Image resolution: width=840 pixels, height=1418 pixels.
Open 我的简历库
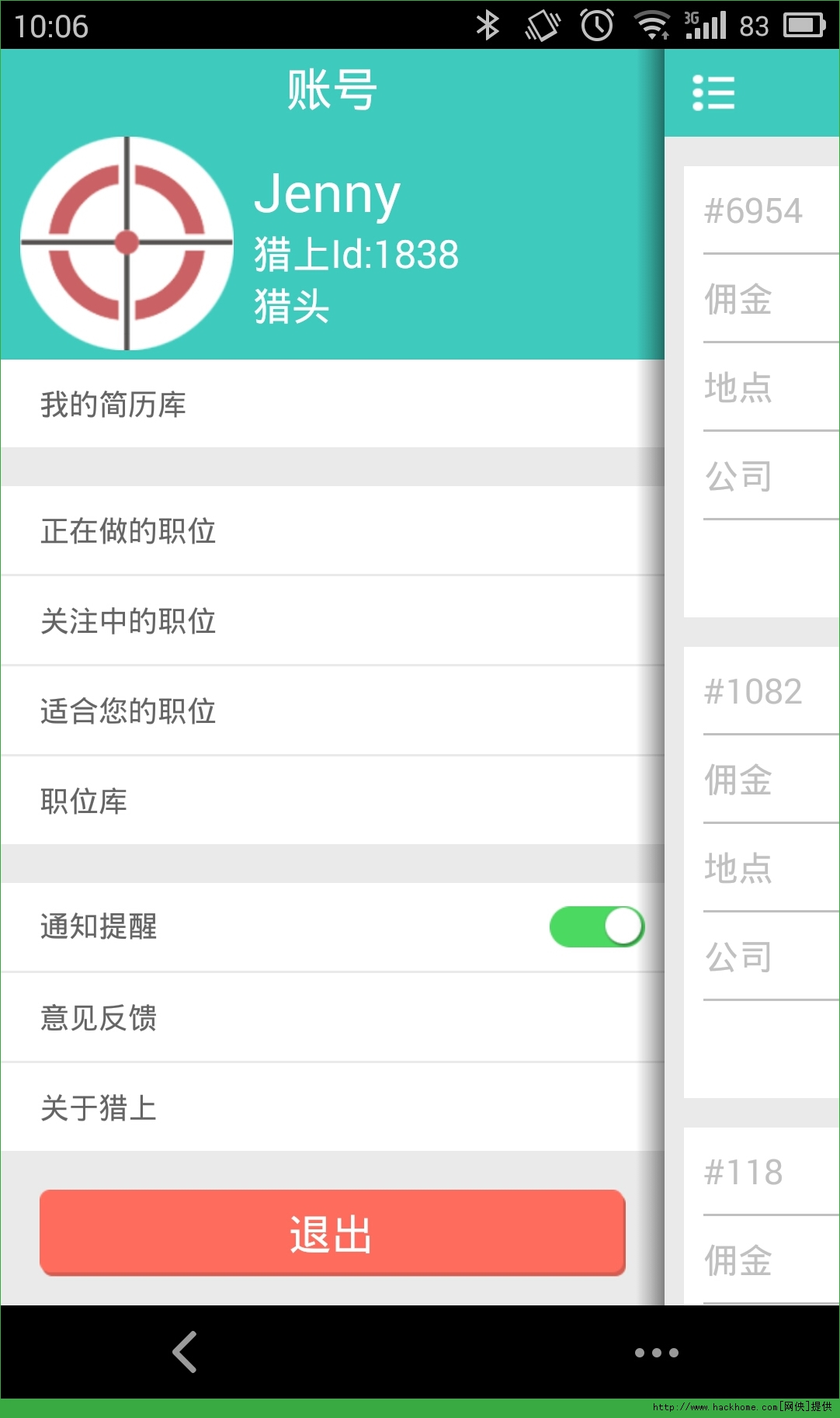[332, 404]
